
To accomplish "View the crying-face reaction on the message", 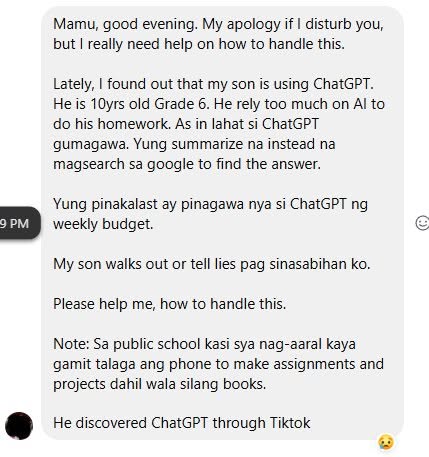I will pyautogui.click(x=386, y=442).
